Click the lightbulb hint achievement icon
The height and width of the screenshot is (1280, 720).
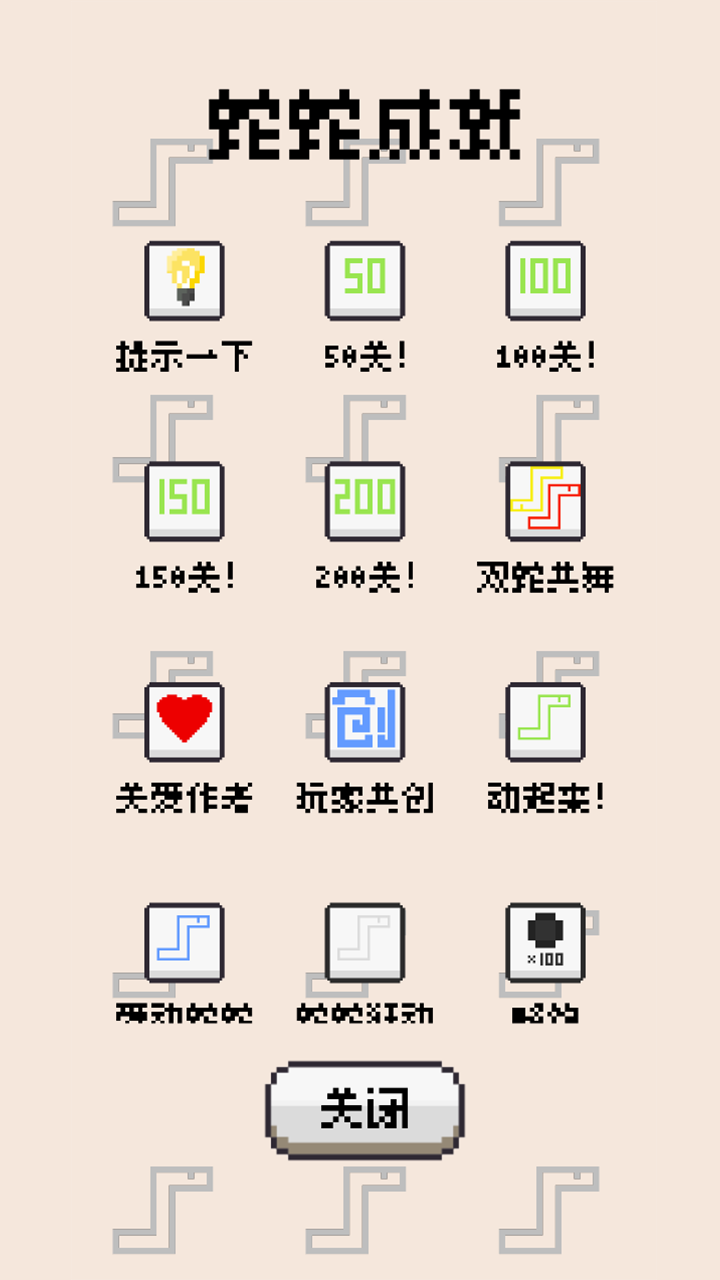pos(184,281)
